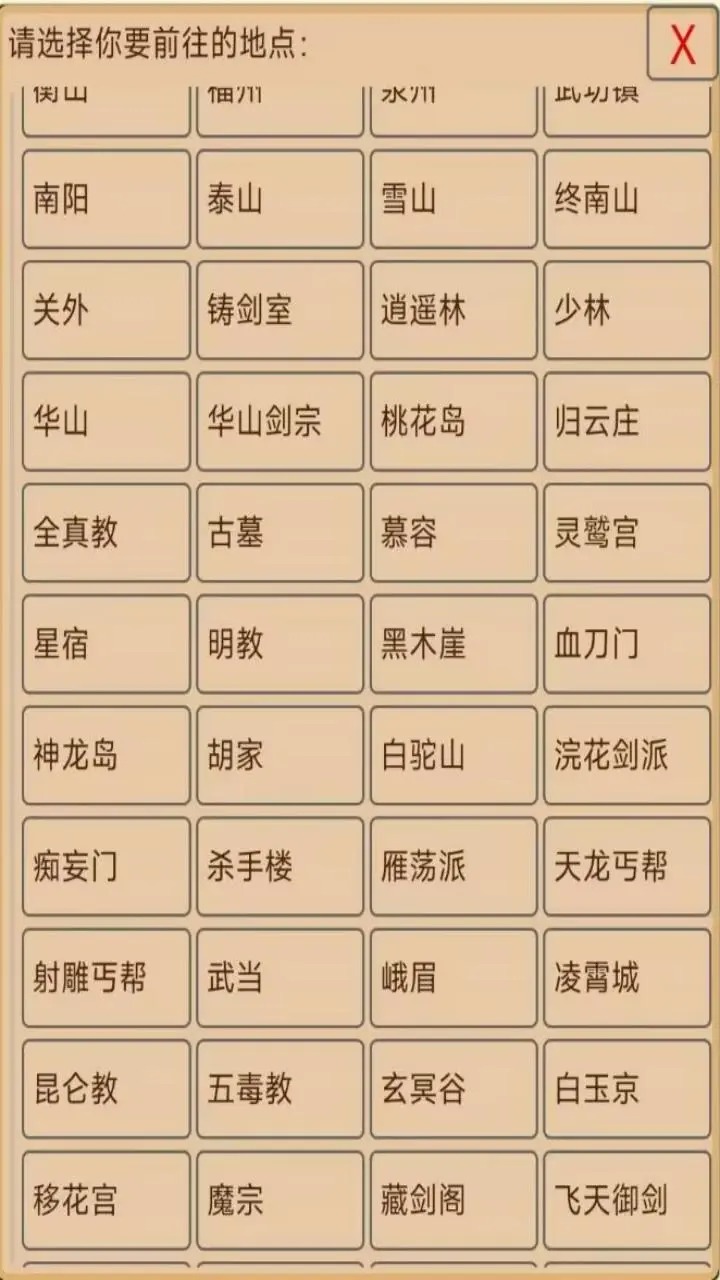Travel to 灵鹫宫
This screenshot has height=1280, width=720.
click(627, 533)
